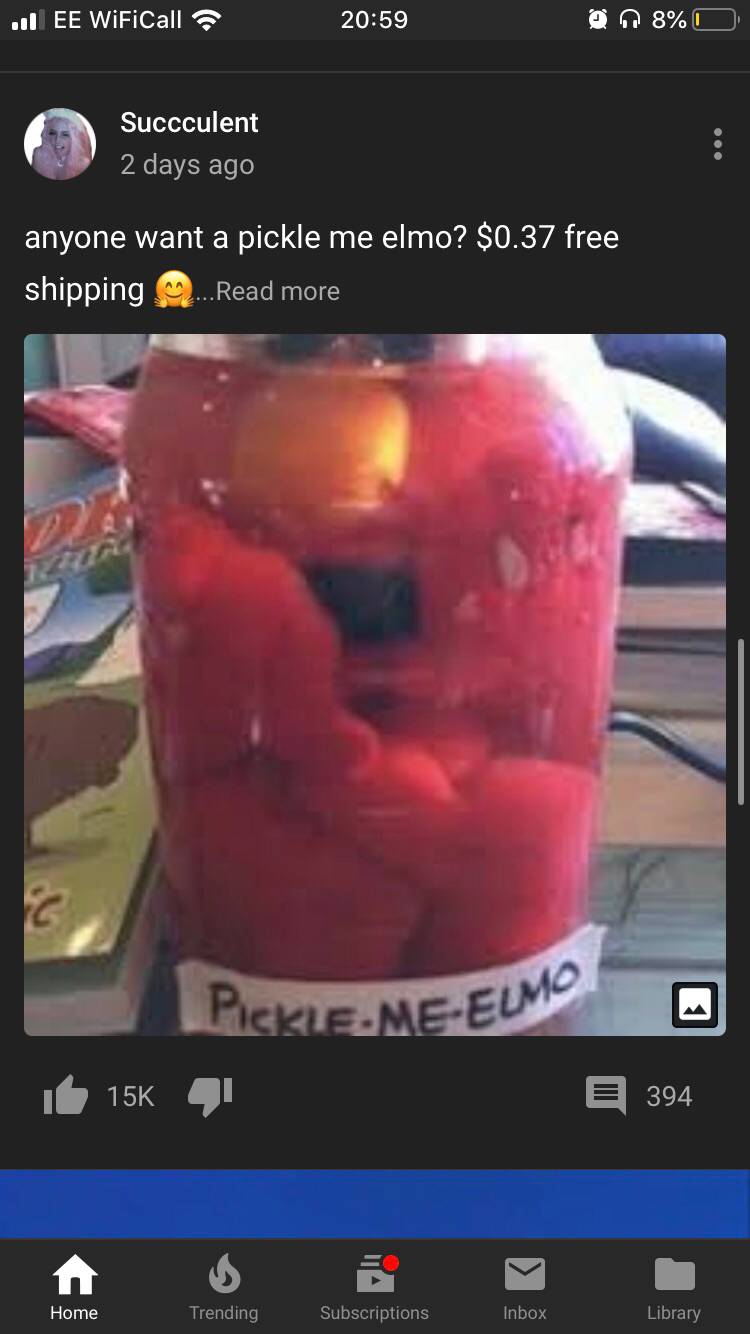Switch to the Trending tab
This screenshot has width=750, height=1334.
tap(223, 1288)
